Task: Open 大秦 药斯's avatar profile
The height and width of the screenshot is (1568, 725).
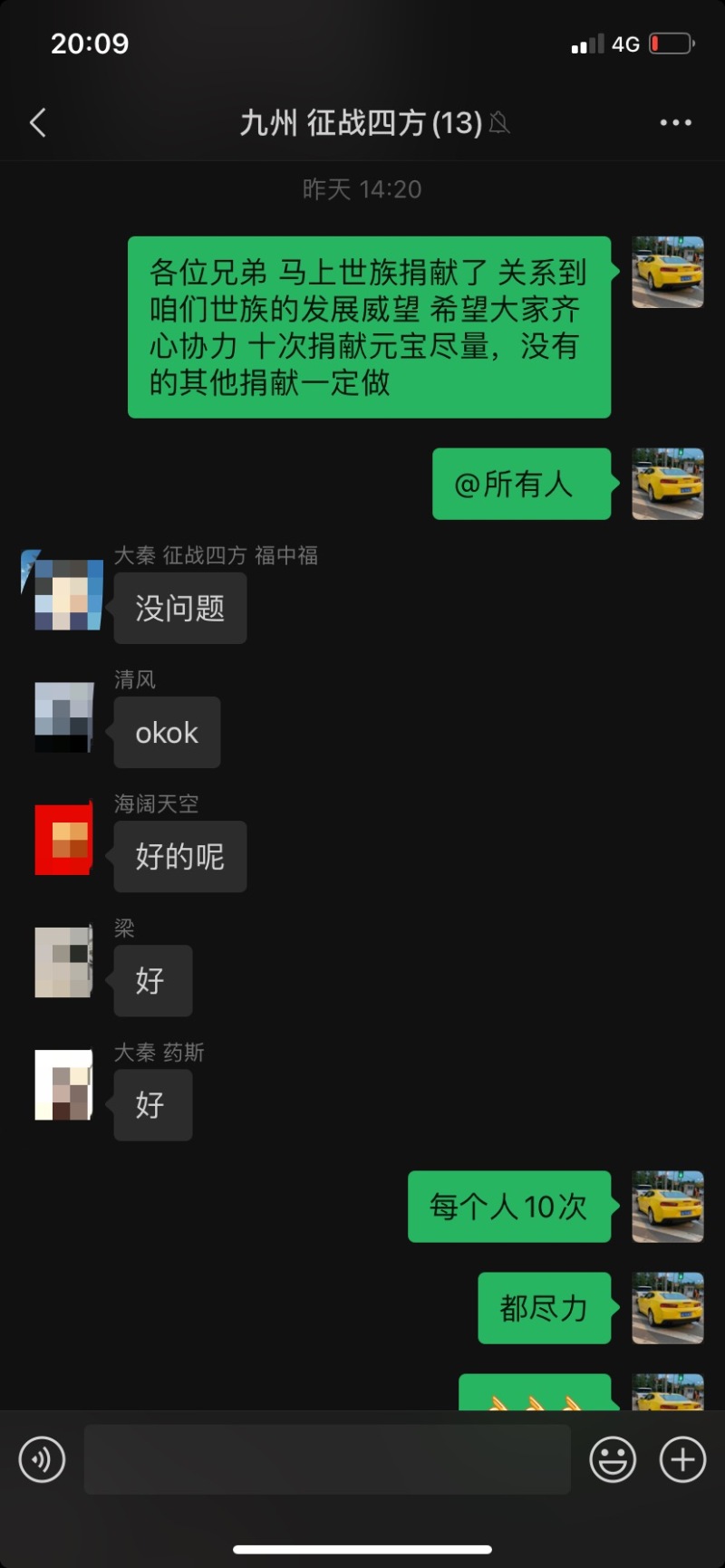Action: 63,1085
